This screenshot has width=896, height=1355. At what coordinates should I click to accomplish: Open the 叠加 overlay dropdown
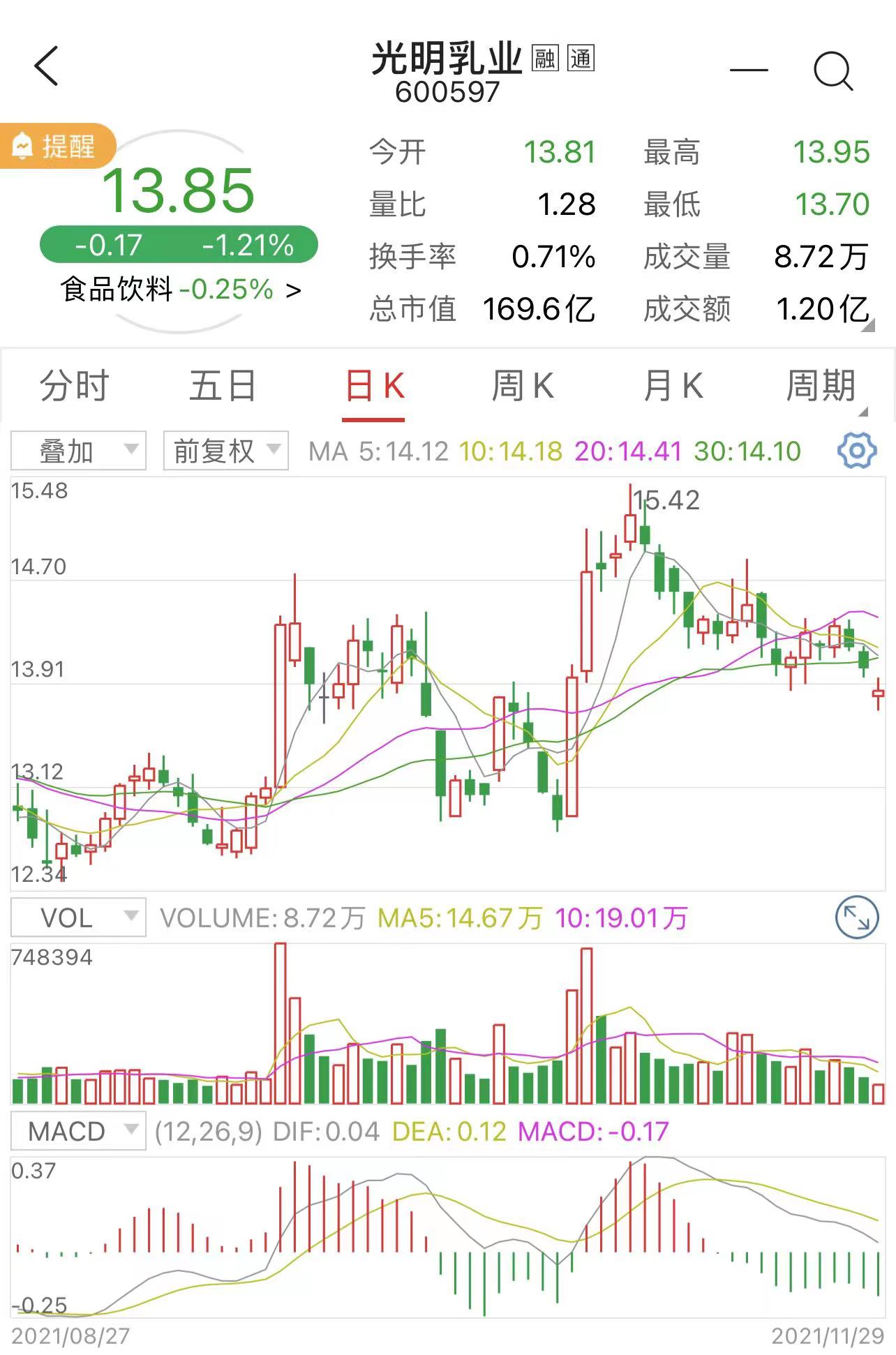point(78,451)
